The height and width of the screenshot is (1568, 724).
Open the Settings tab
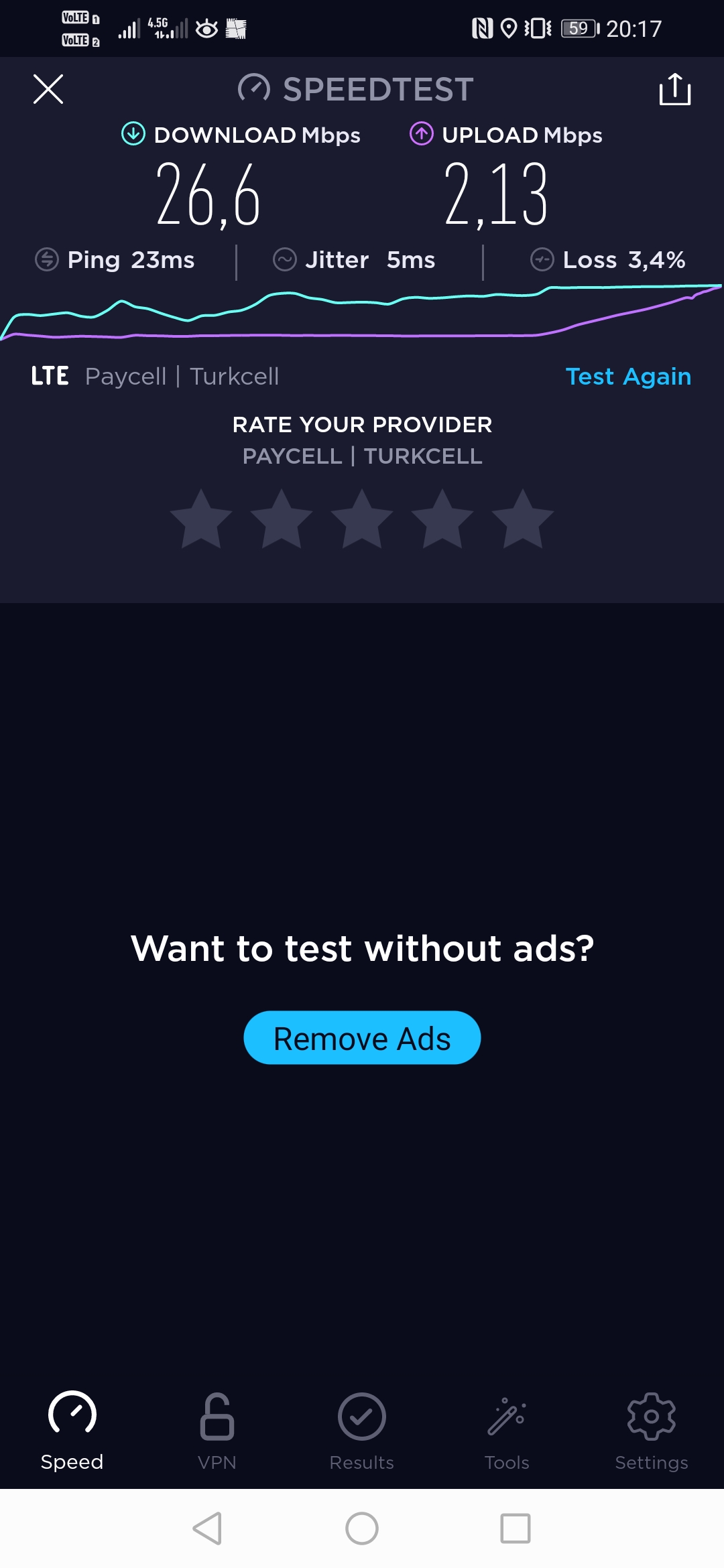tap(652, 1431)
